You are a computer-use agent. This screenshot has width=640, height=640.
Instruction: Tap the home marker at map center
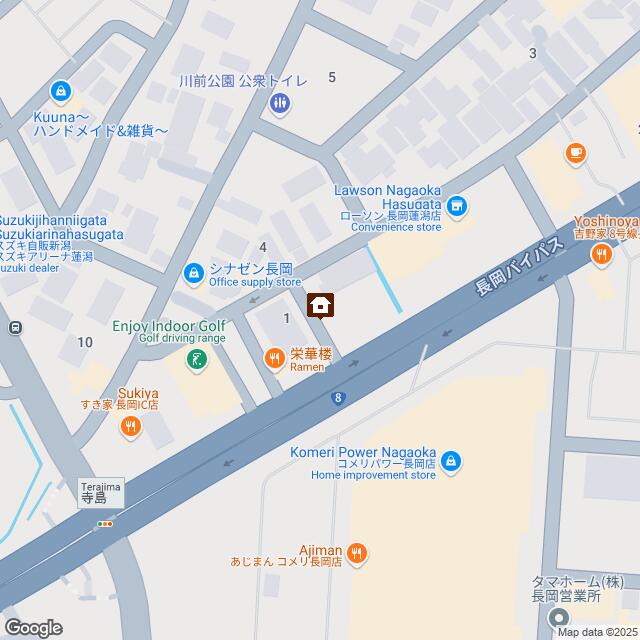320,304
